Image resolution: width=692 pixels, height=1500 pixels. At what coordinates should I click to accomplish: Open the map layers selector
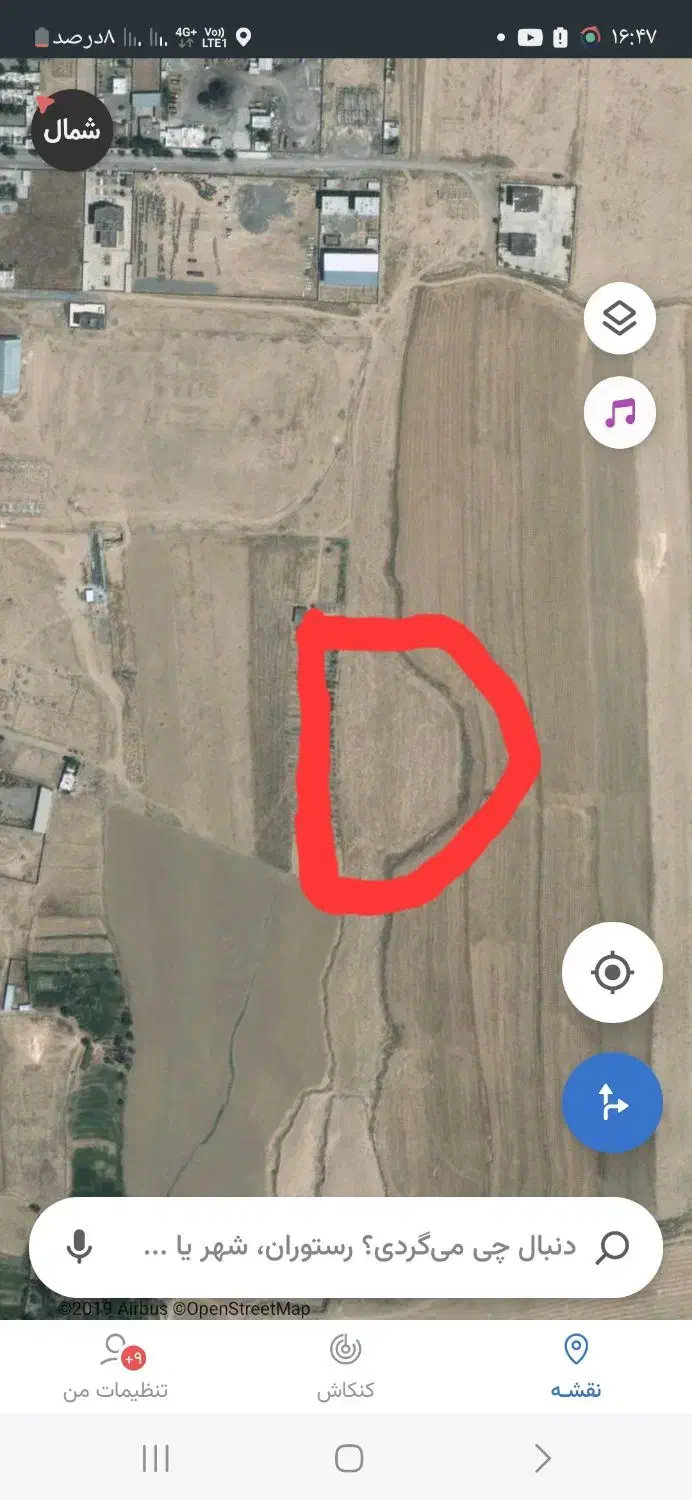(x=620, y=319)
